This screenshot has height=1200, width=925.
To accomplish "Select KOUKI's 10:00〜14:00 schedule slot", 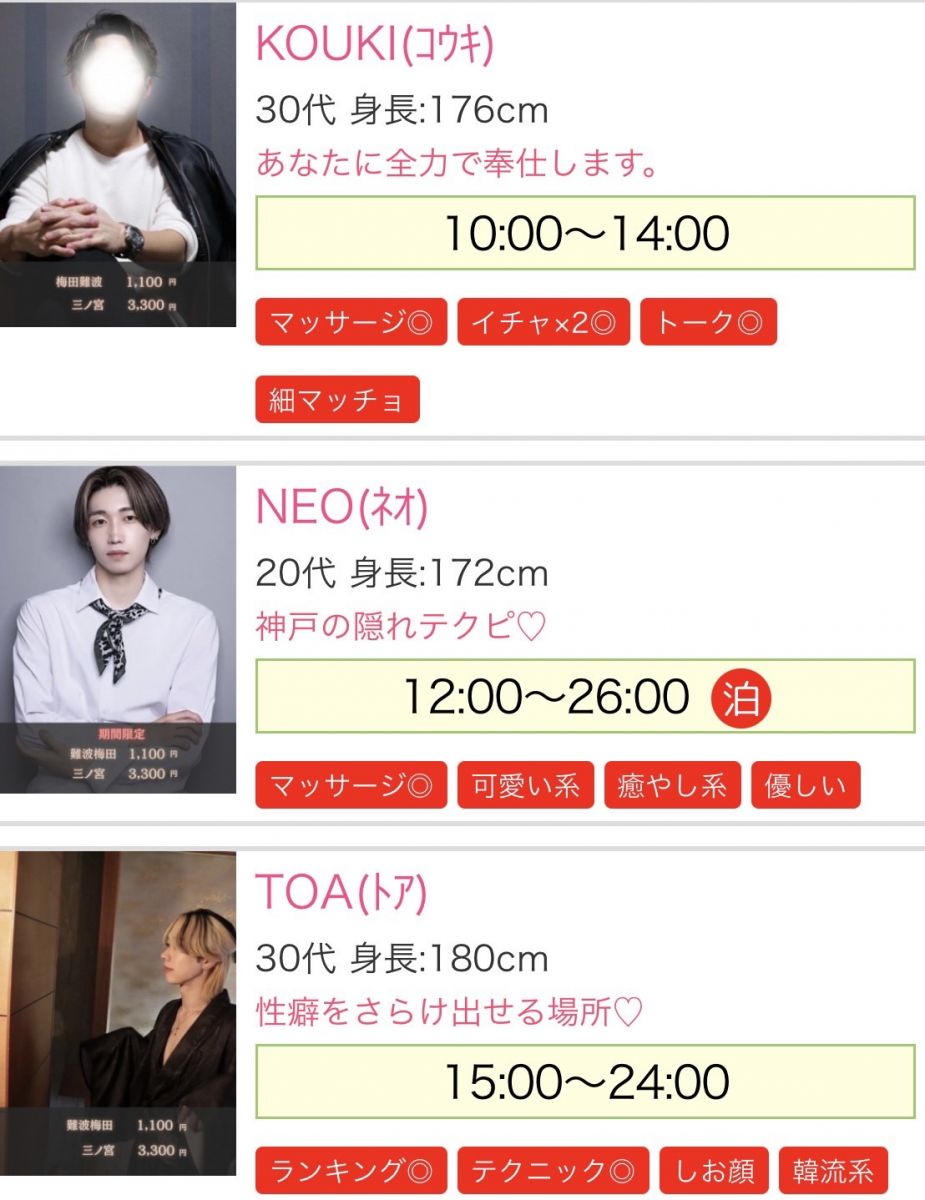I will point(585,233).
